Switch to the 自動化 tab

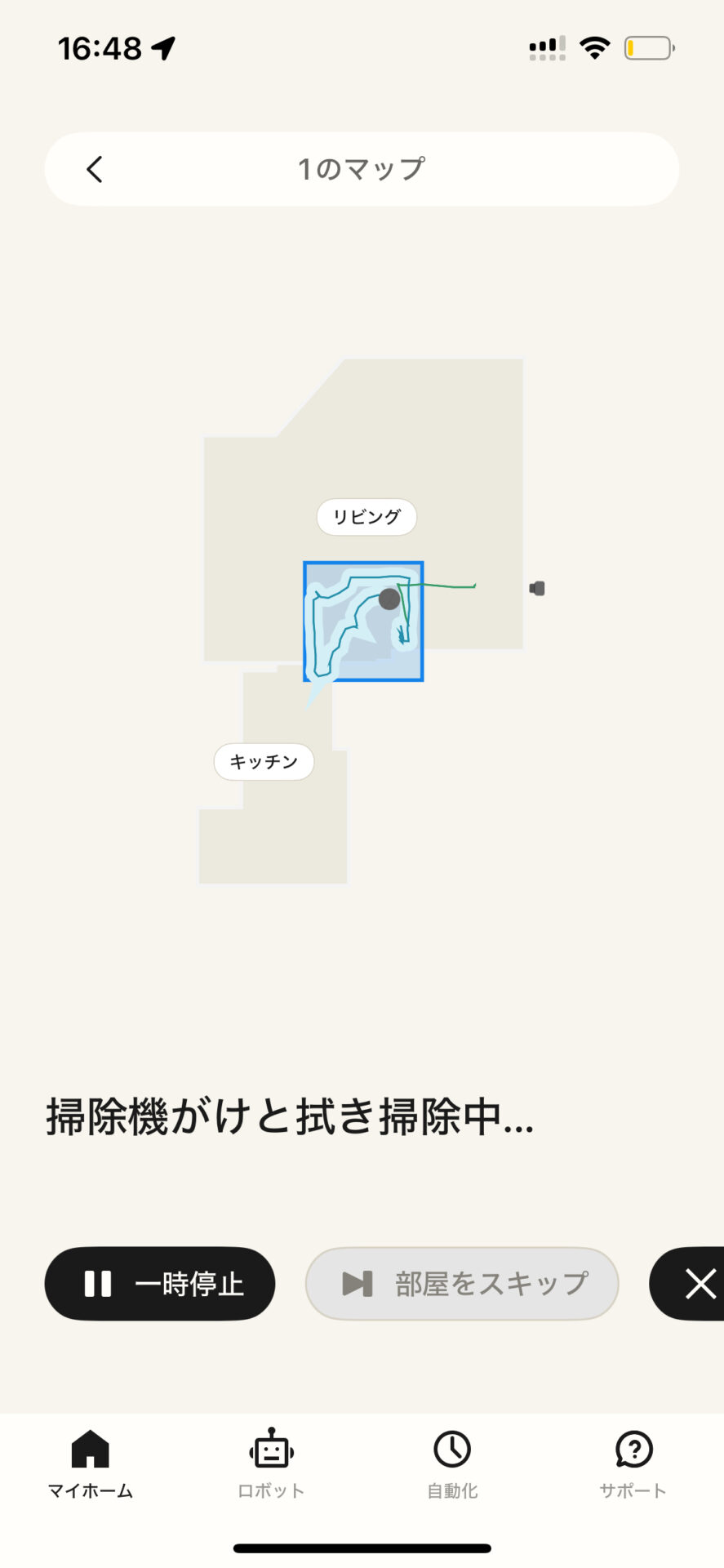pos(452,1464)
